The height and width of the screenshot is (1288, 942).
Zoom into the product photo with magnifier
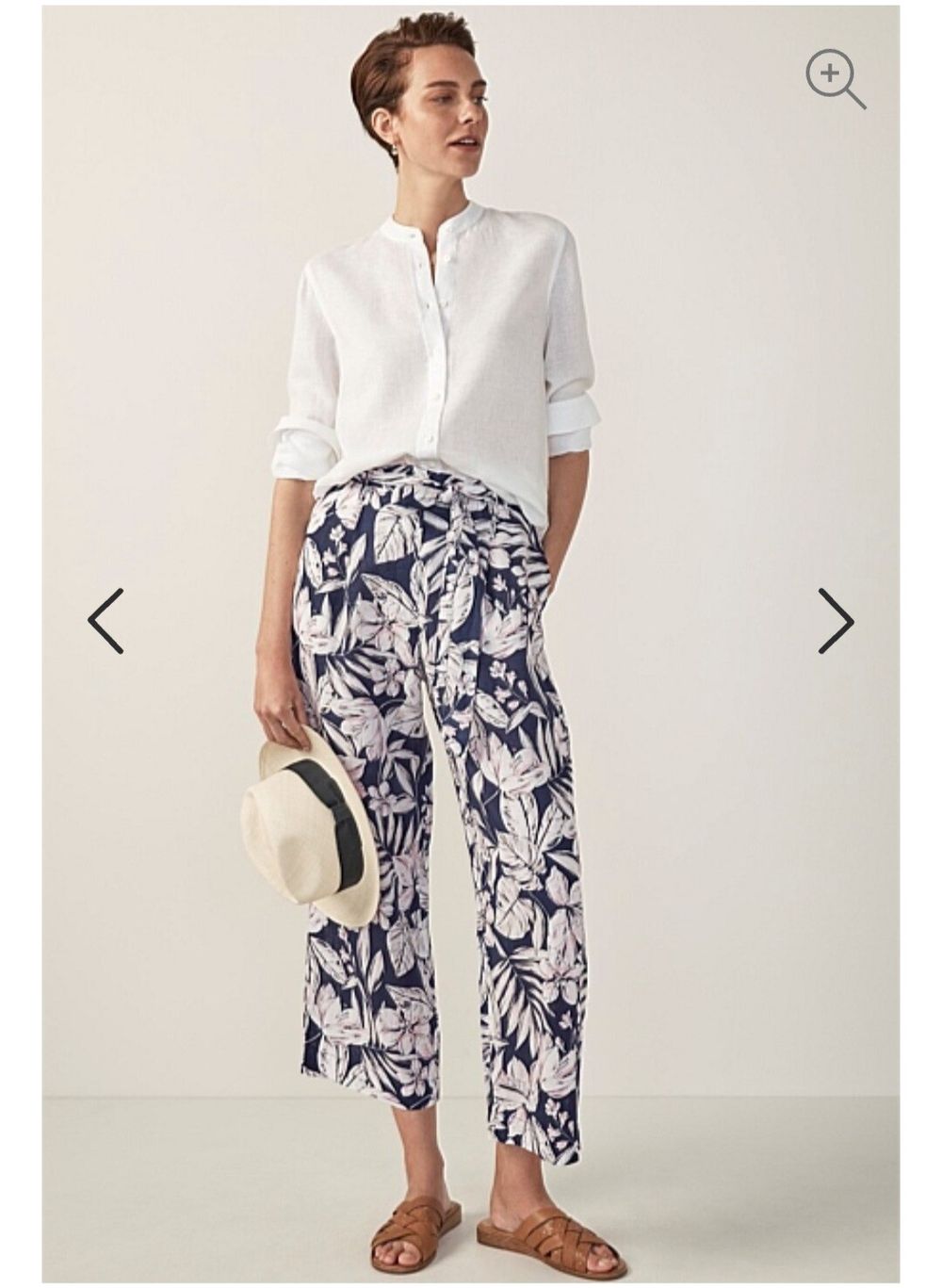(x=834, y=77)
